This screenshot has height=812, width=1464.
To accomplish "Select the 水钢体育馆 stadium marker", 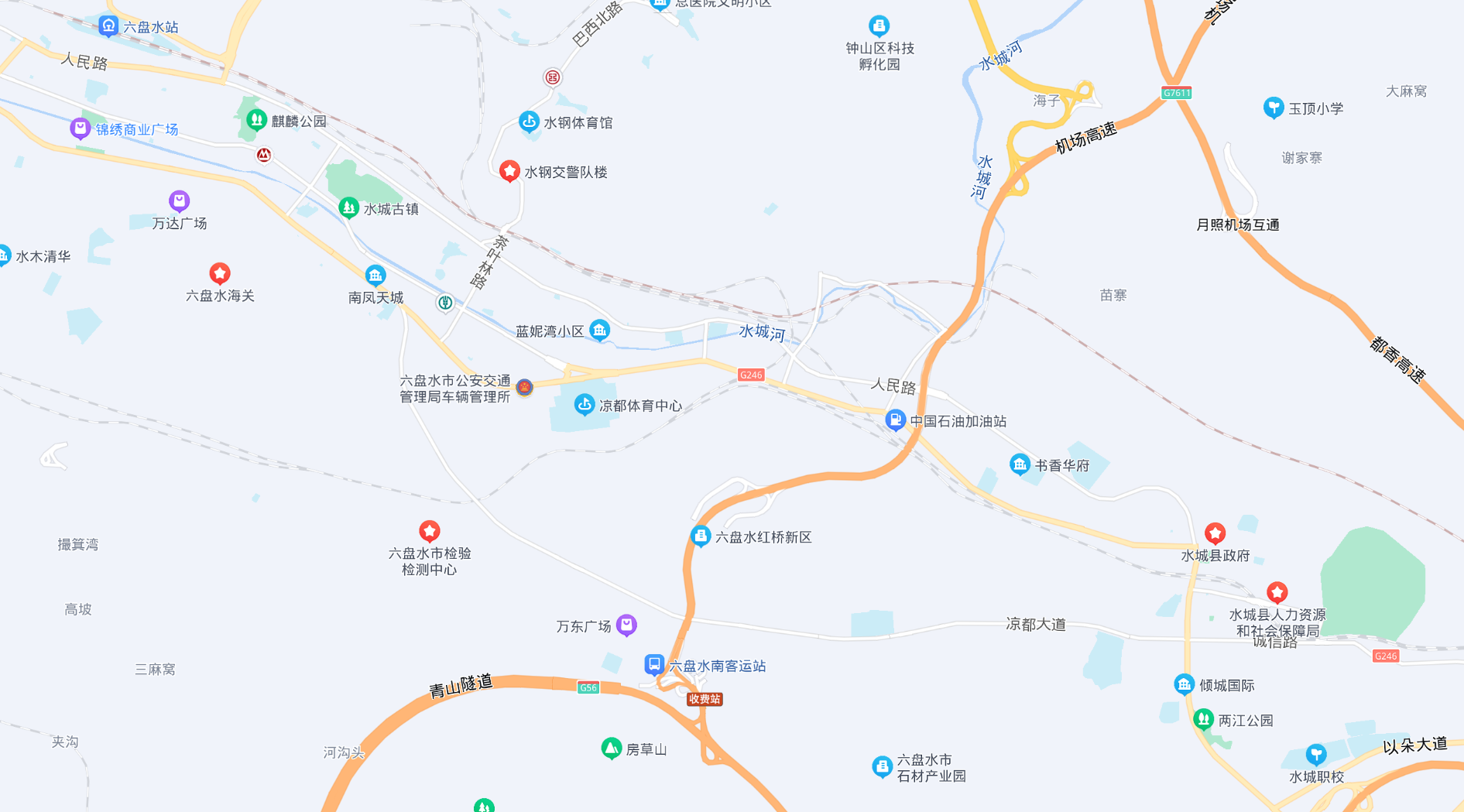I will tap(529, 122).
